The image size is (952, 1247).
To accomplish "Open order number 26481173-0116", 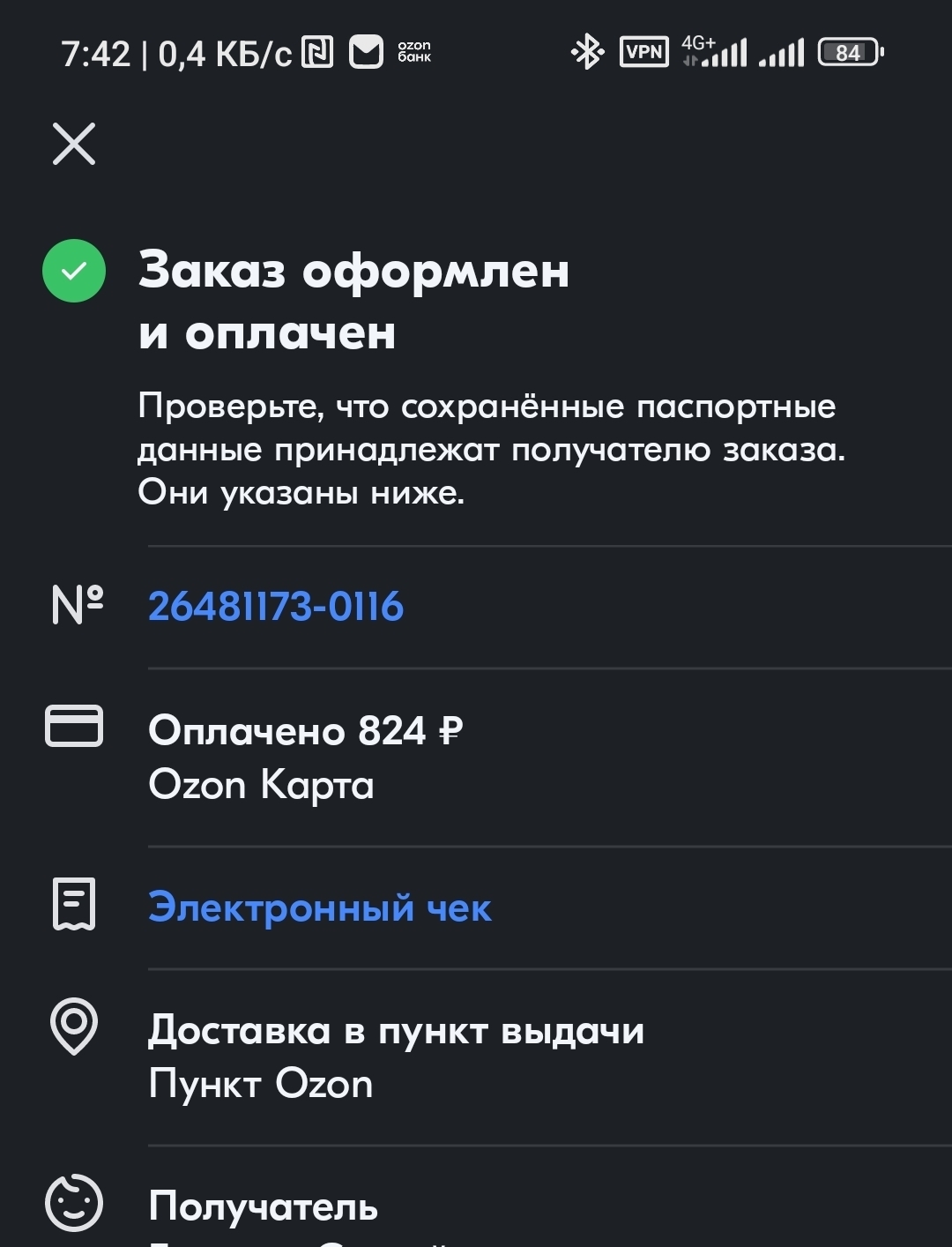I will pyautogui.click(x=276, y=607).
